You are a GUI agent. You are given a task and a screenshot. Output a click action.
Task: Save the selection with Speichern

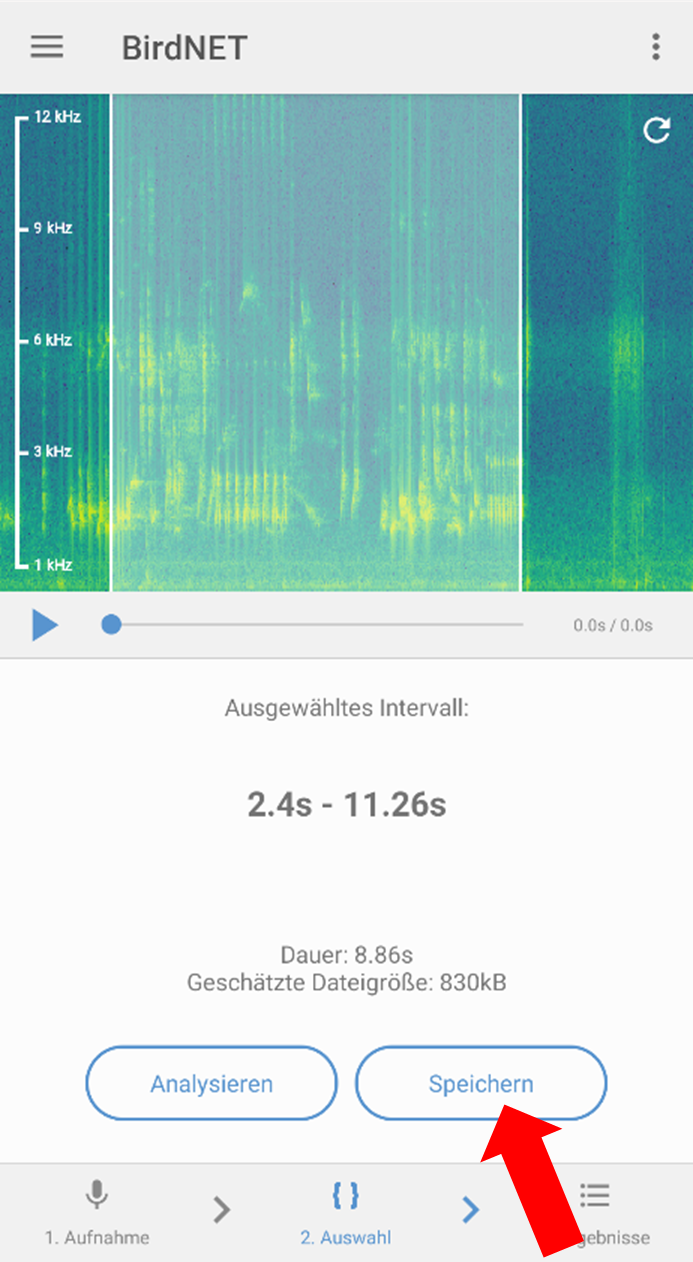tap(481, 1083)
